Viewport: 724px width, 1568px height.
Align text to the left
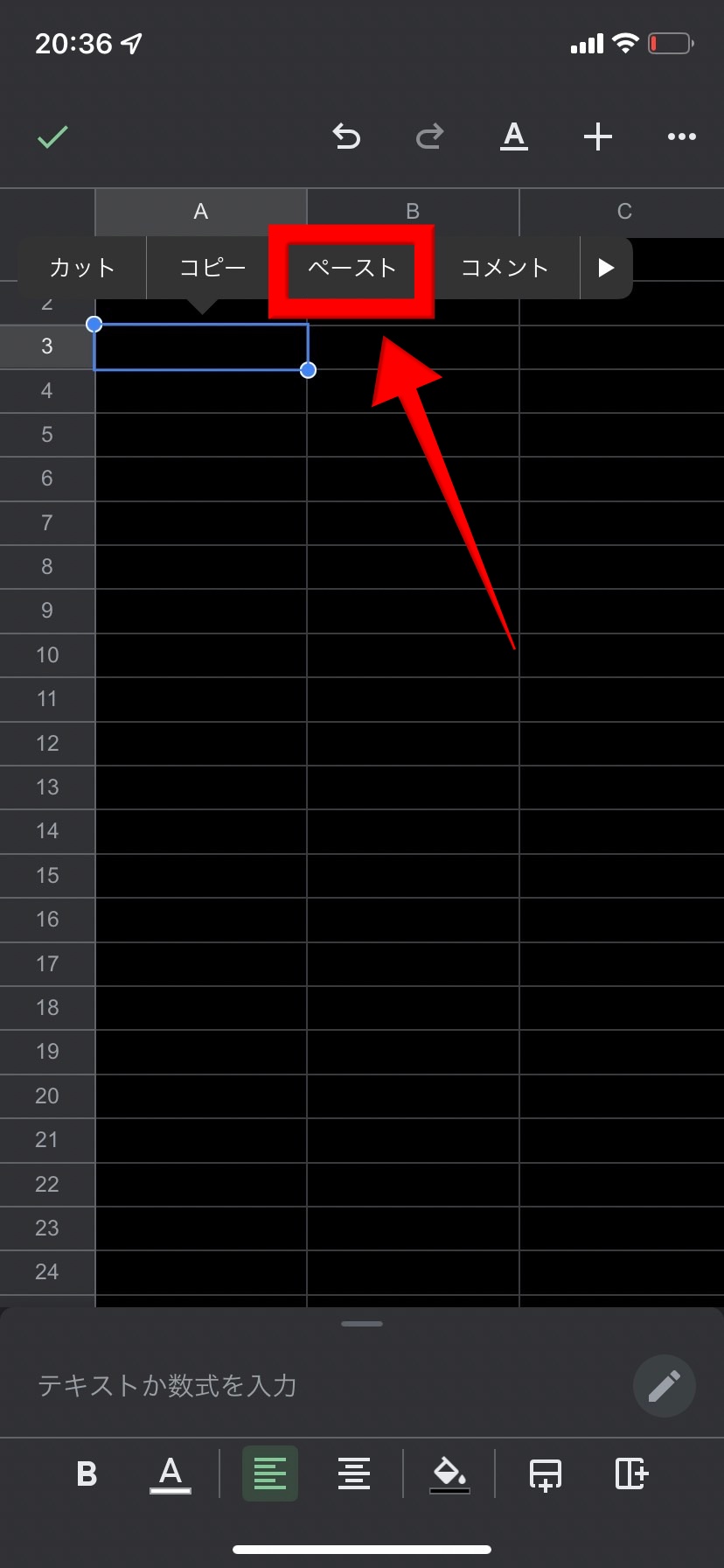[270, 1473]
